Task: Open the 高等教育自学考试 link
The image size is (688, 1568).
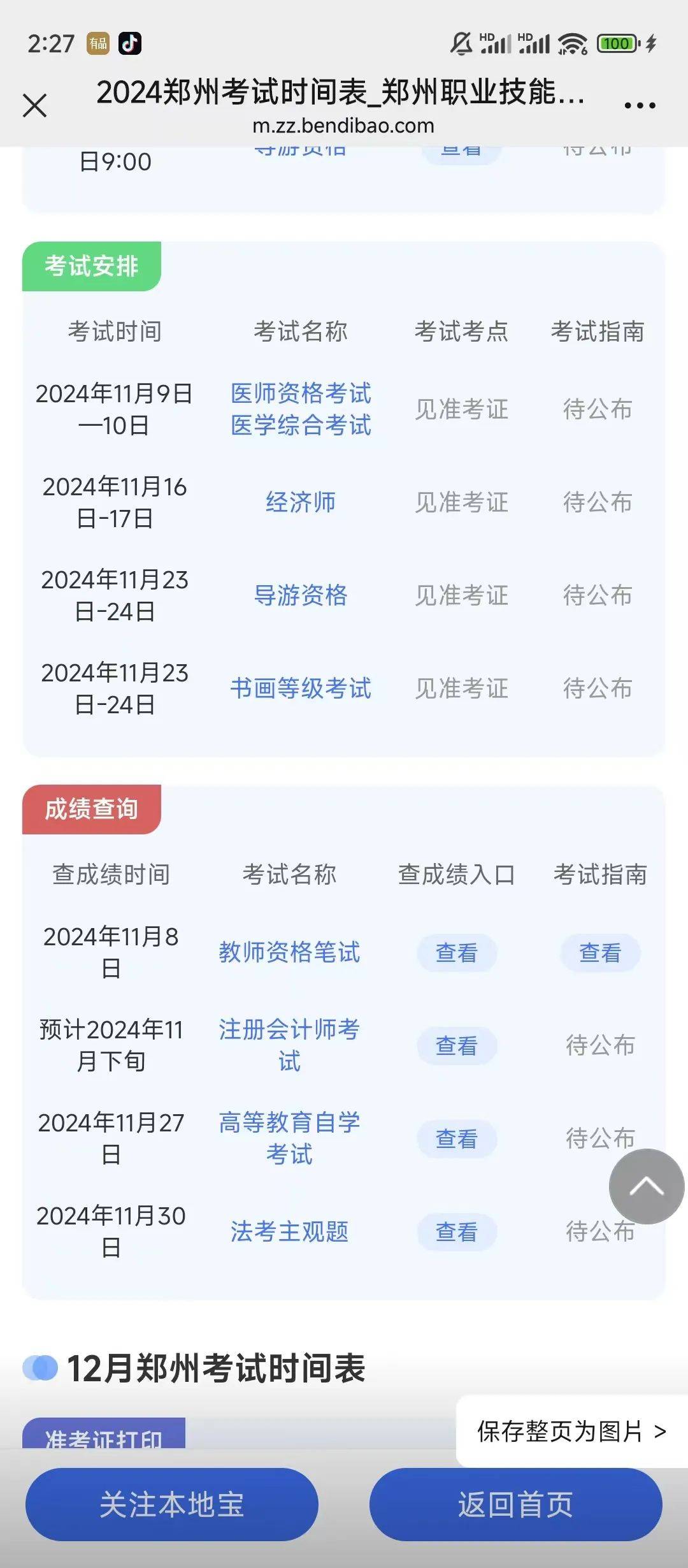Action: click(x=289, y=1138)
